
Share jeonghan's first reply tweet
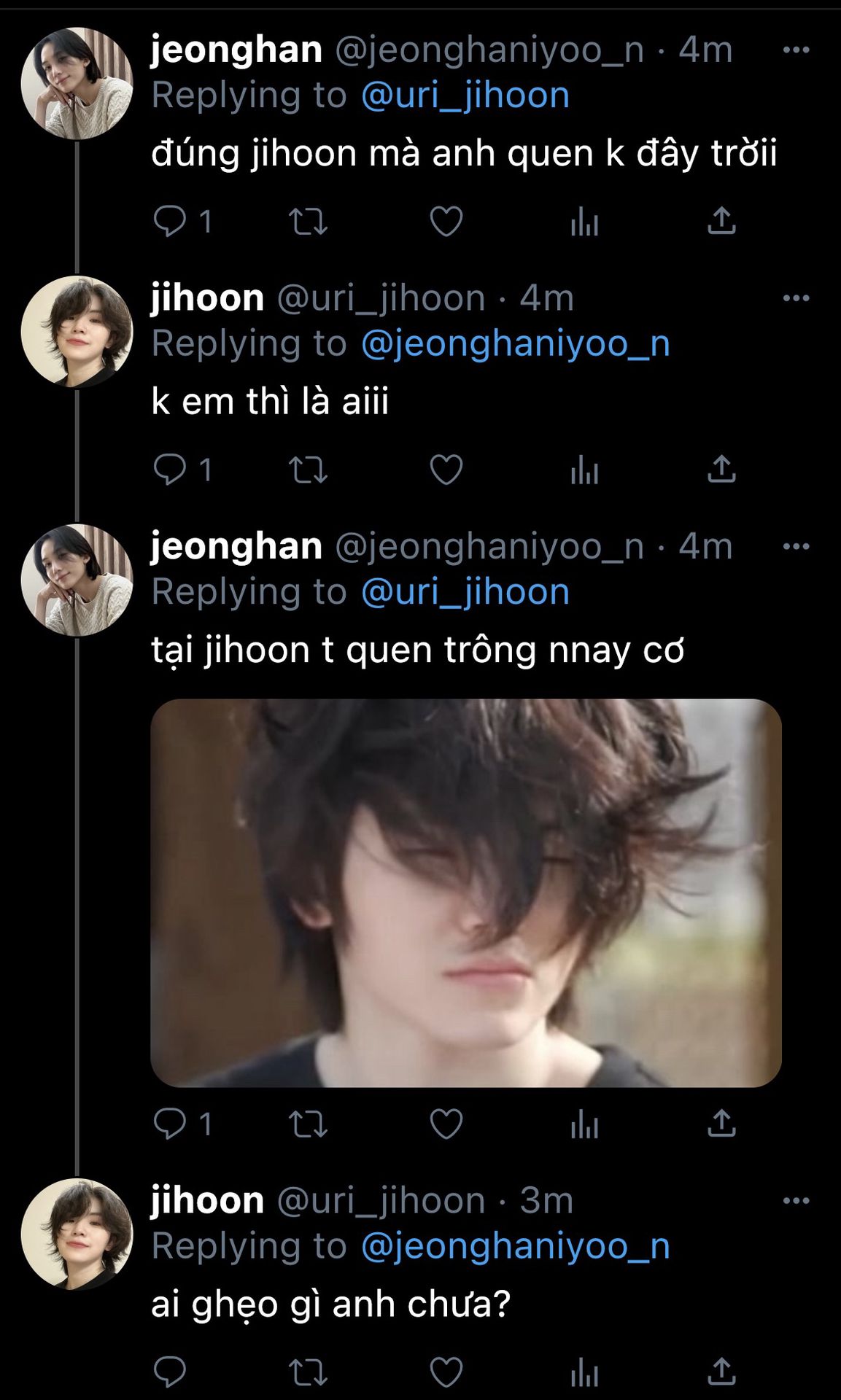click(721, 221)
